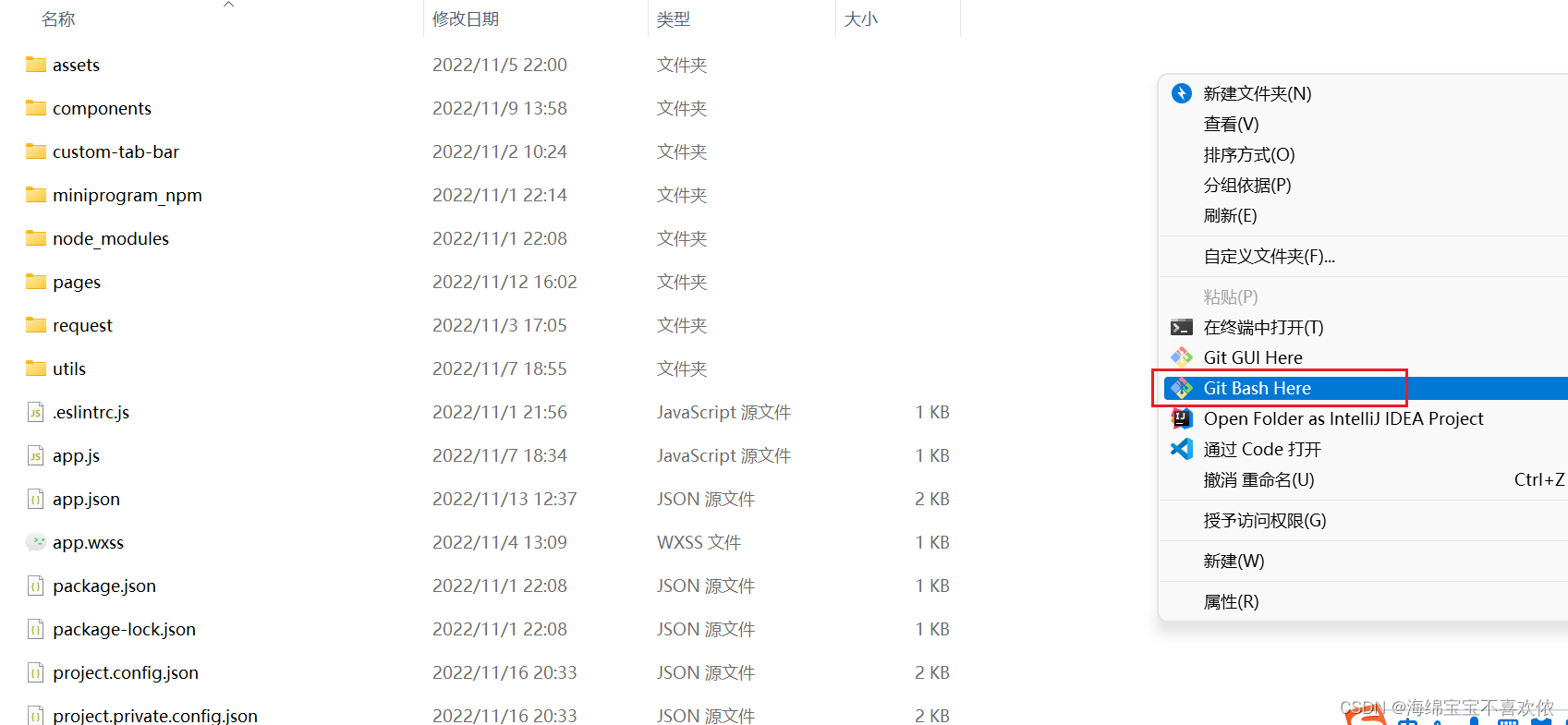Sort by 修改日期 column header
Screen dimensions: 1568x725
click(466, 18)
